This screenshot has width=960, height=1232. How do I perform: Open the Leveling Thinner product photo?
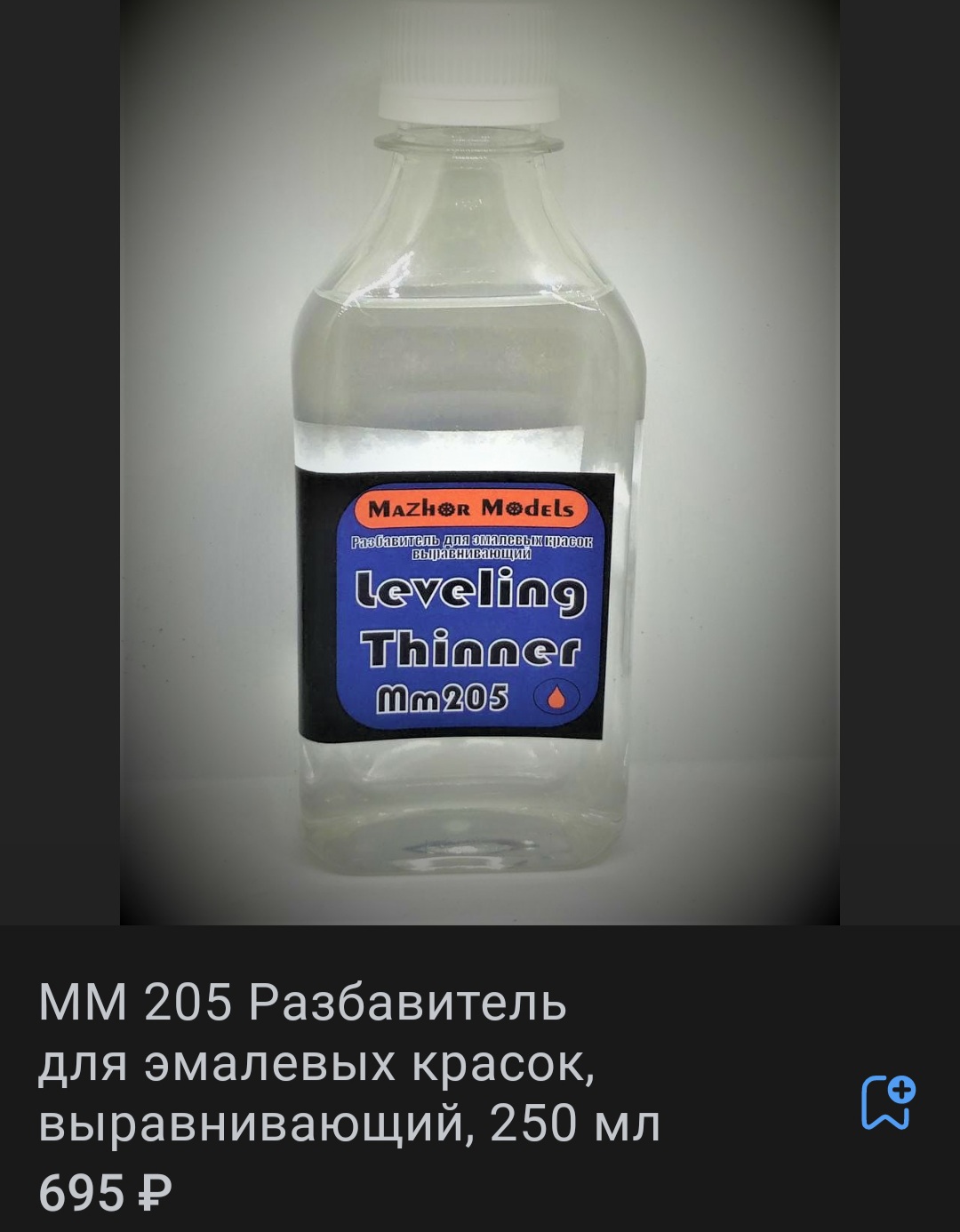click(x=480, y=462)
